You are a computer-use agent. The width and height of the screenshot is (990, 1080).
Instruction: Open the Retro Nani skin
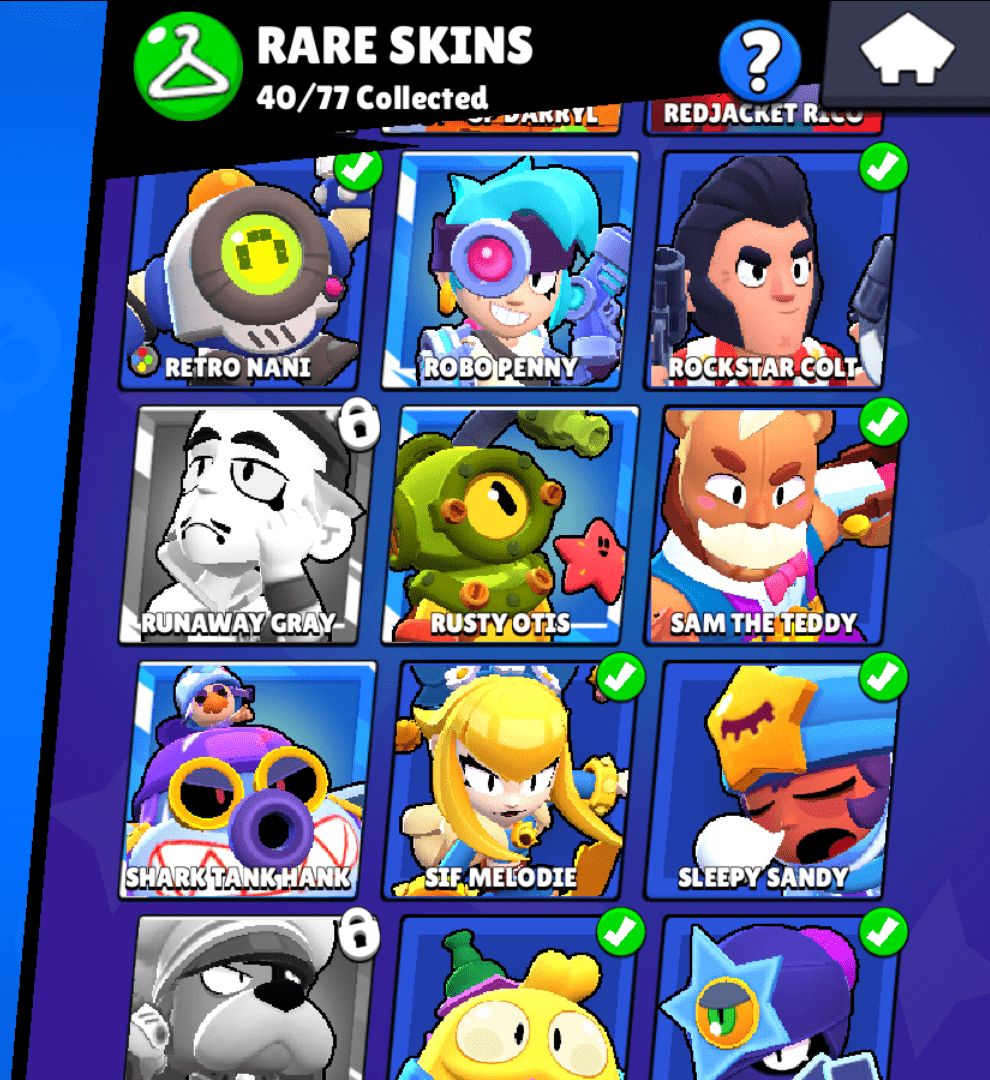click(x=245, y=270)
